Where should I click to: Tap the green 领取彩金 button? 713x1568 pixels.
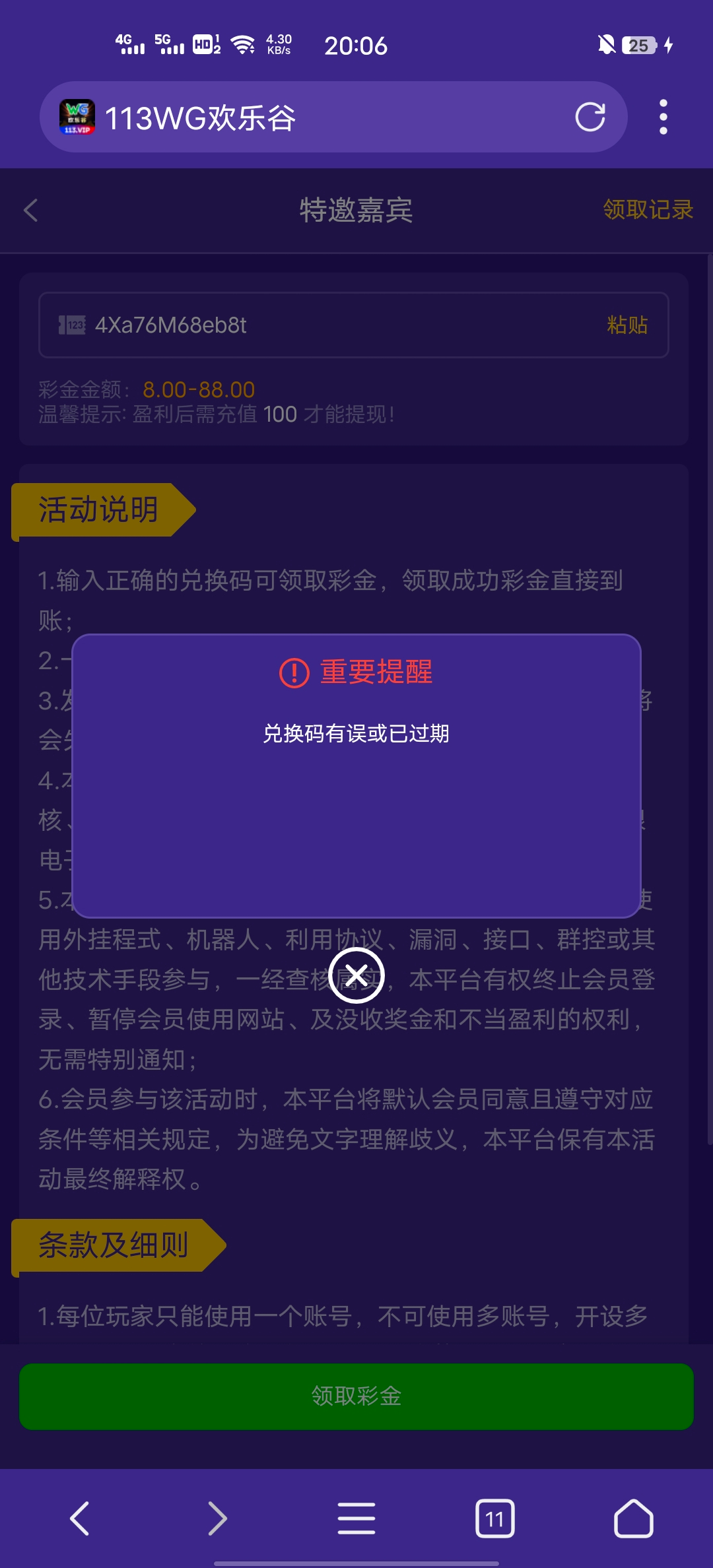coord(356,1396)
